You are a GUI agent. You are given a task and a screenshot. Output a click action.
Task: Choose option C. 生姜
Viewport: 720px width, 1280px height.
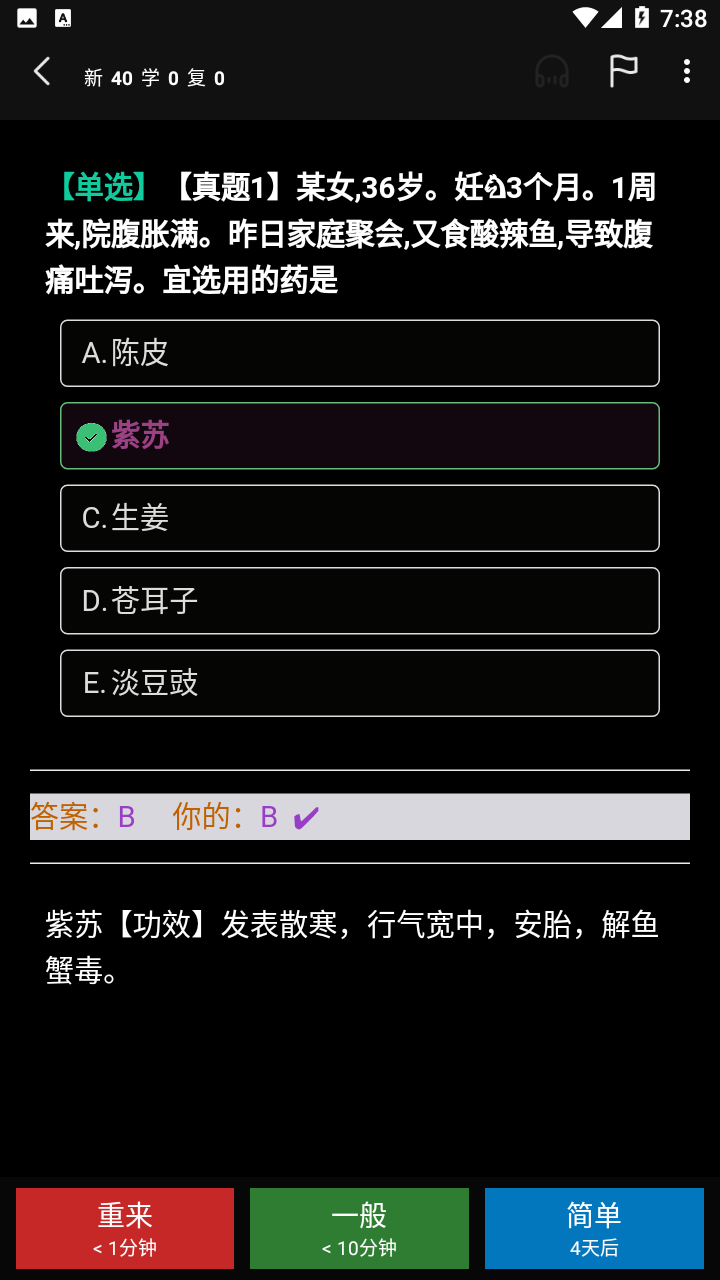[360, 518]
